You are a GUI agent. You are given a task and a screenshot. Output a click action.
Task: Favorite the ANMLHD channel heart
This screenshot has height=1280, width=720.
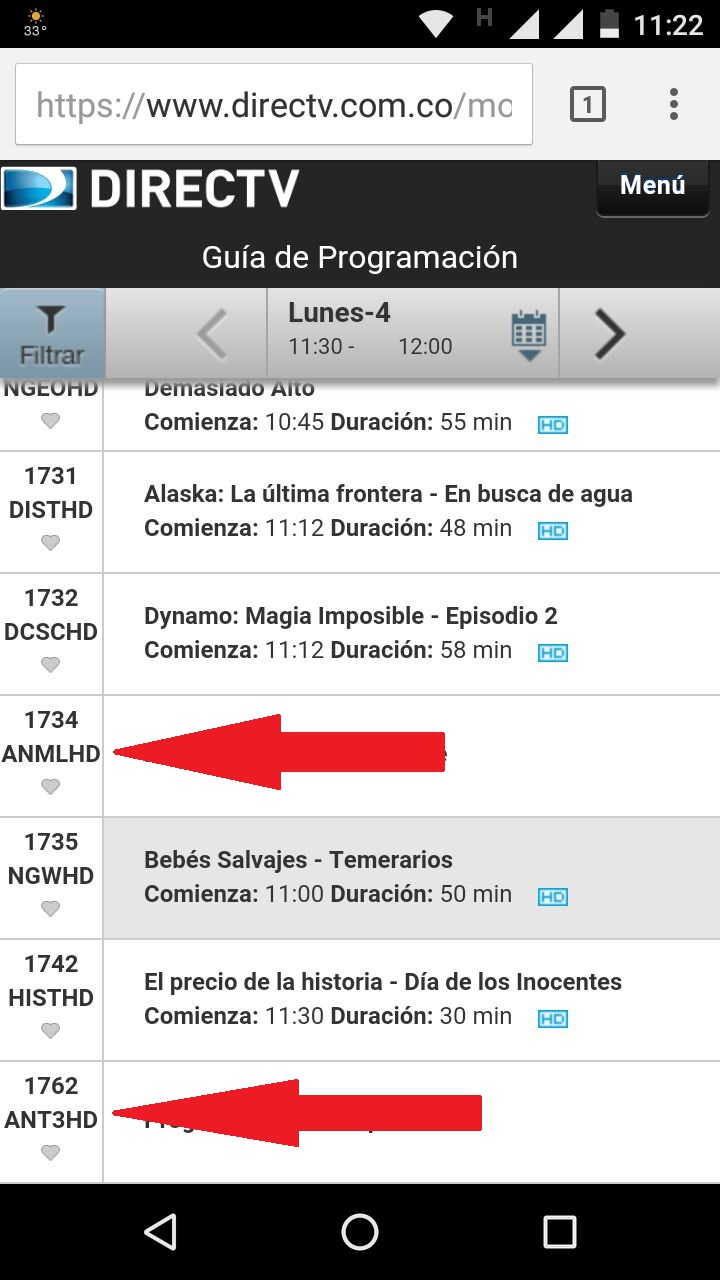point(50,787)
